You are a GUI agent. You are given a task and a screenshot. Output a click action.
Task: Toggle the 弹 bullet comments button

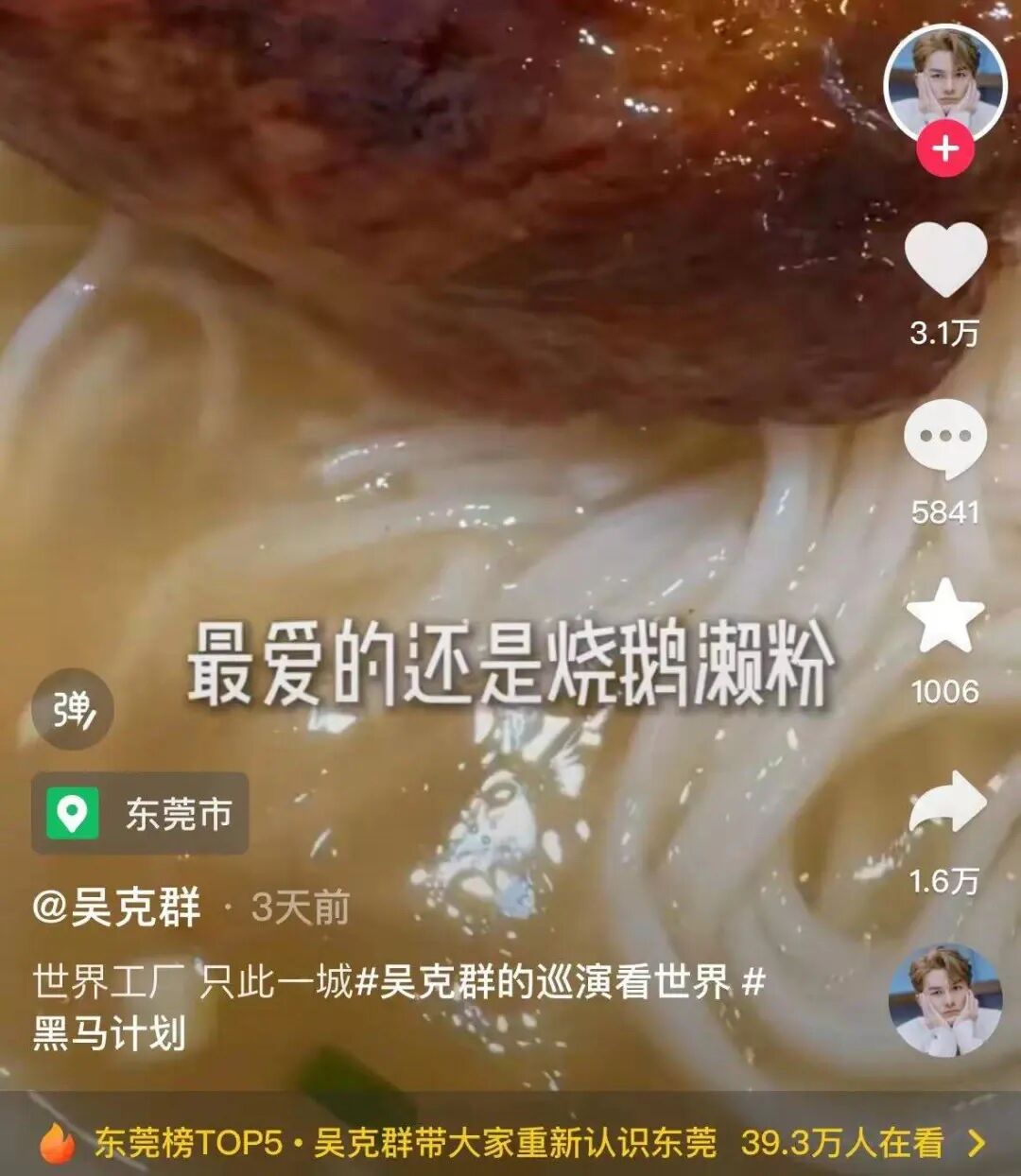[x=73, y=709]
